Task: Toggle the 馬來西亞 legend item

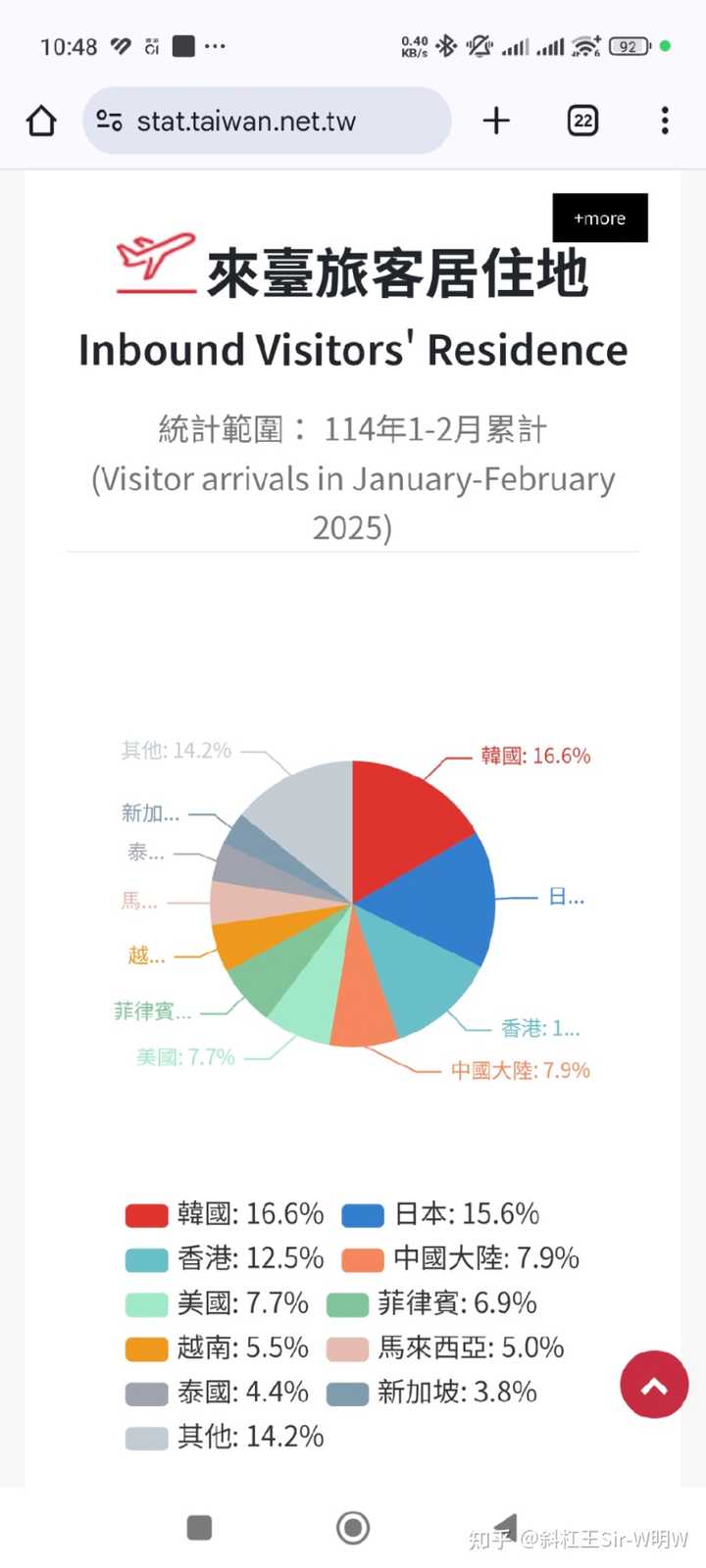Action: (x=445, y=1347)
